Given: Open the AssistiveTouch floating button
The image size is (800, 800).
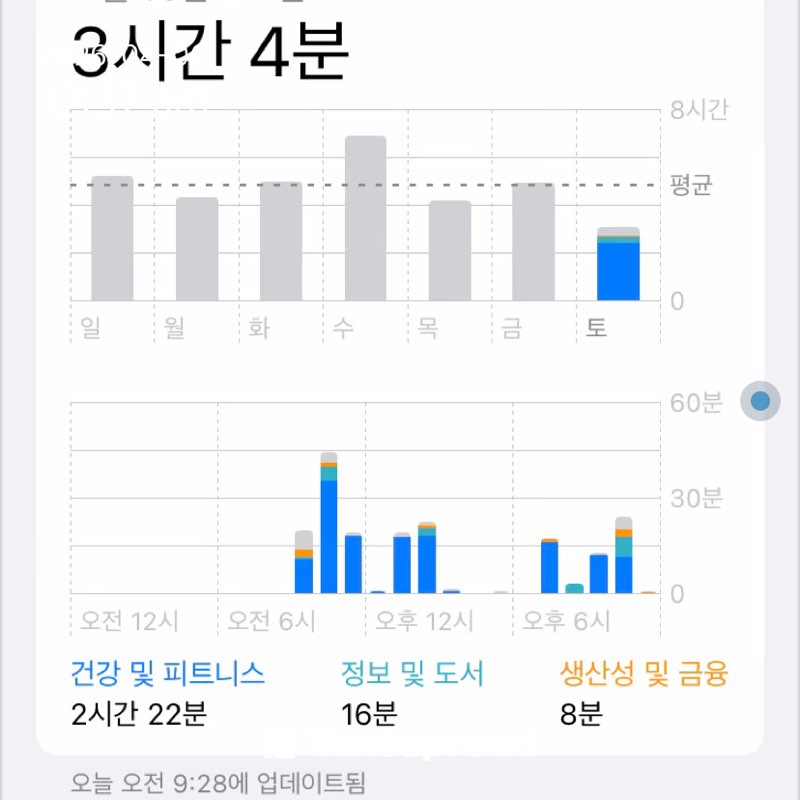Looking at the screenshot, I should click(760, 401).
